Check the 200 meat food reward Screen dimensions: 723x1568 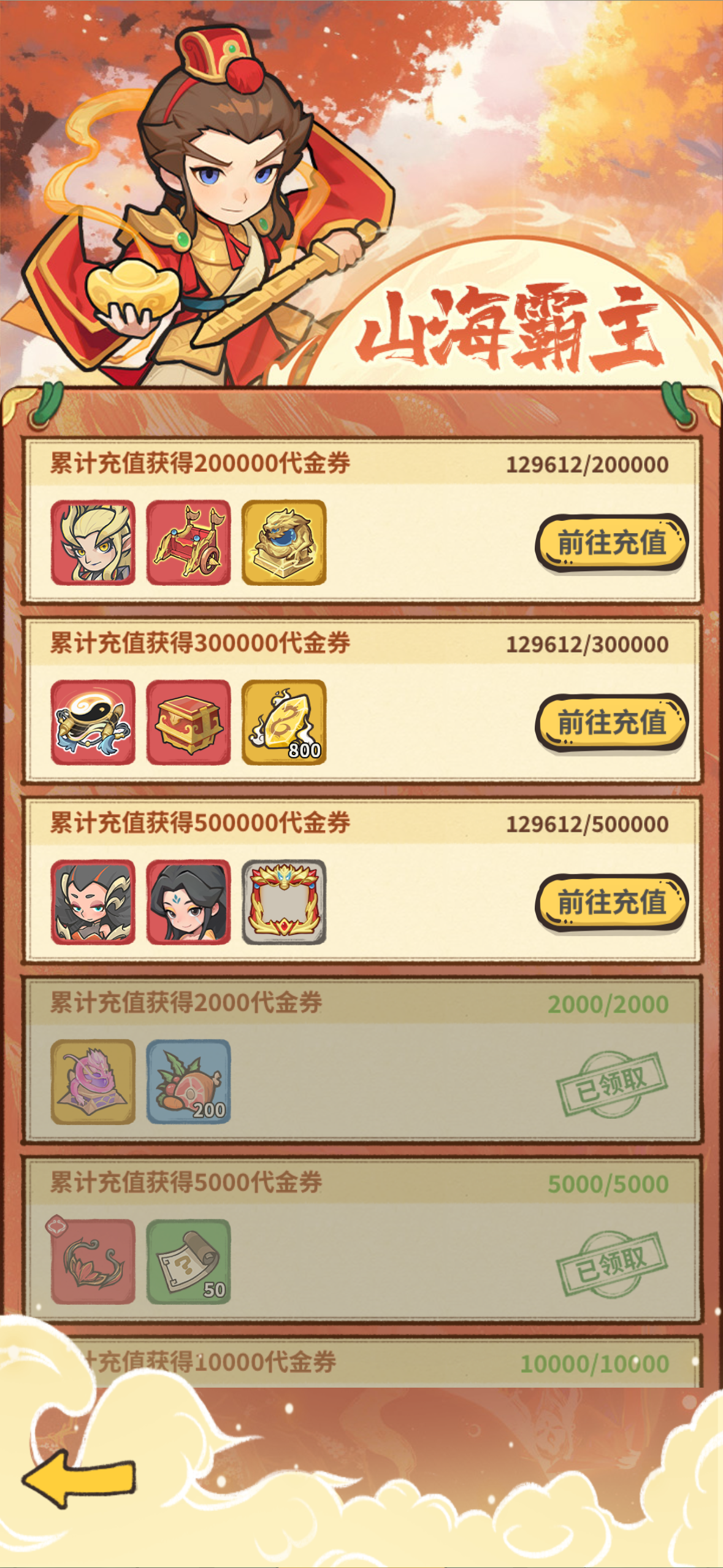[x=188, y=1082]
